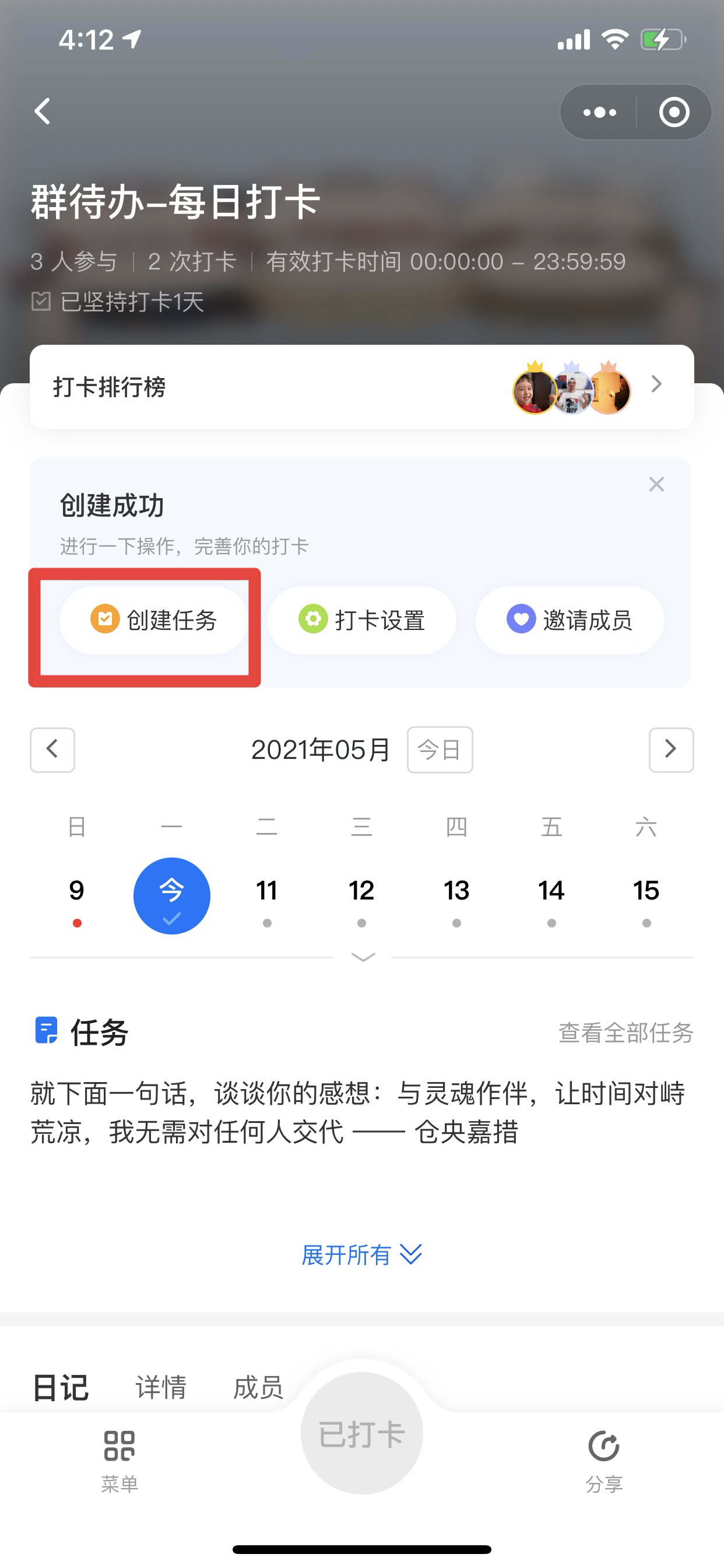Jump to today with 今日 button

(x=440, y=750)
